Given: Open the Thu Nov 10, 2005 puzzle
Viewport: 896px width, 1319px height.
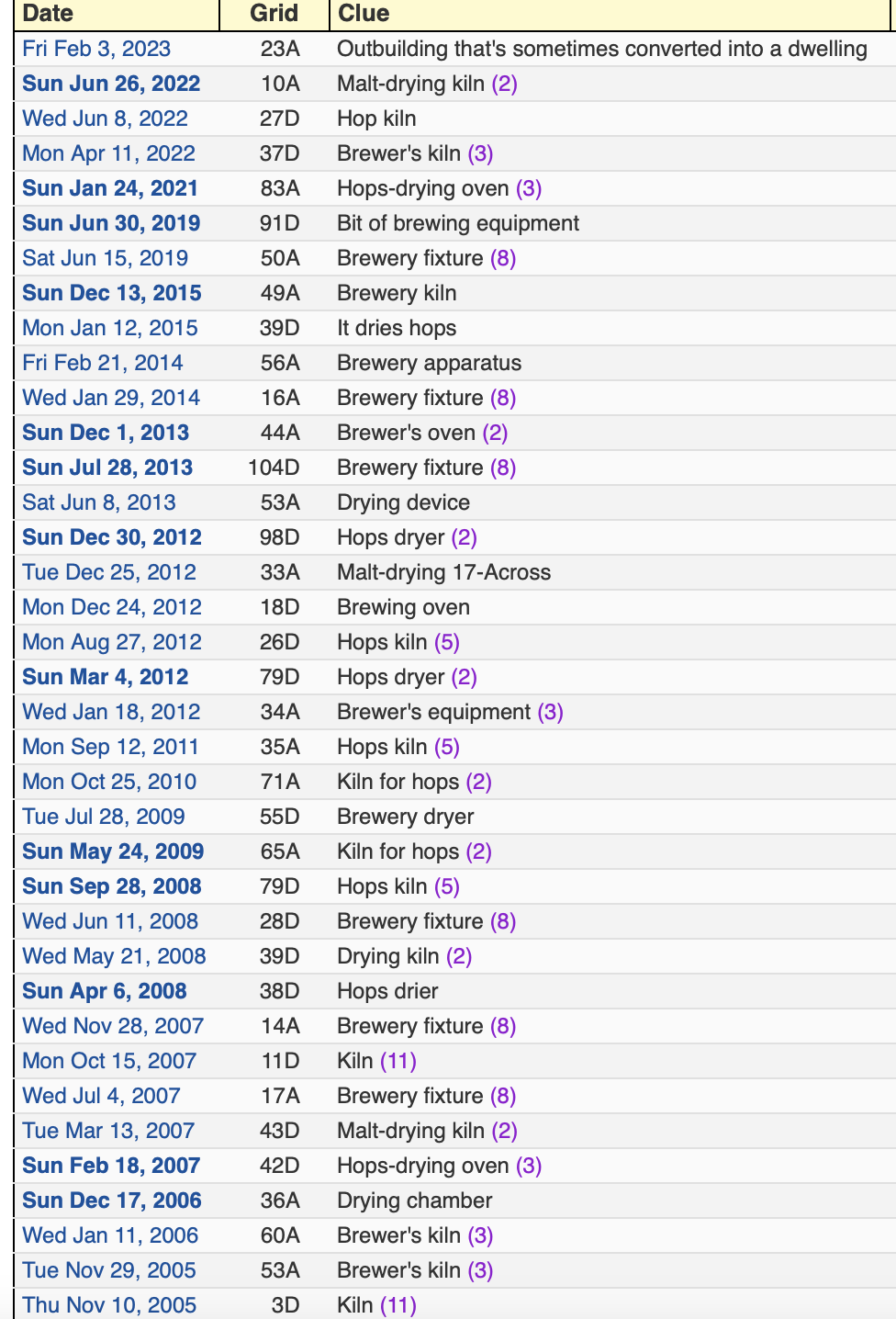Looking at the screenshot, I should [109, 1305].
